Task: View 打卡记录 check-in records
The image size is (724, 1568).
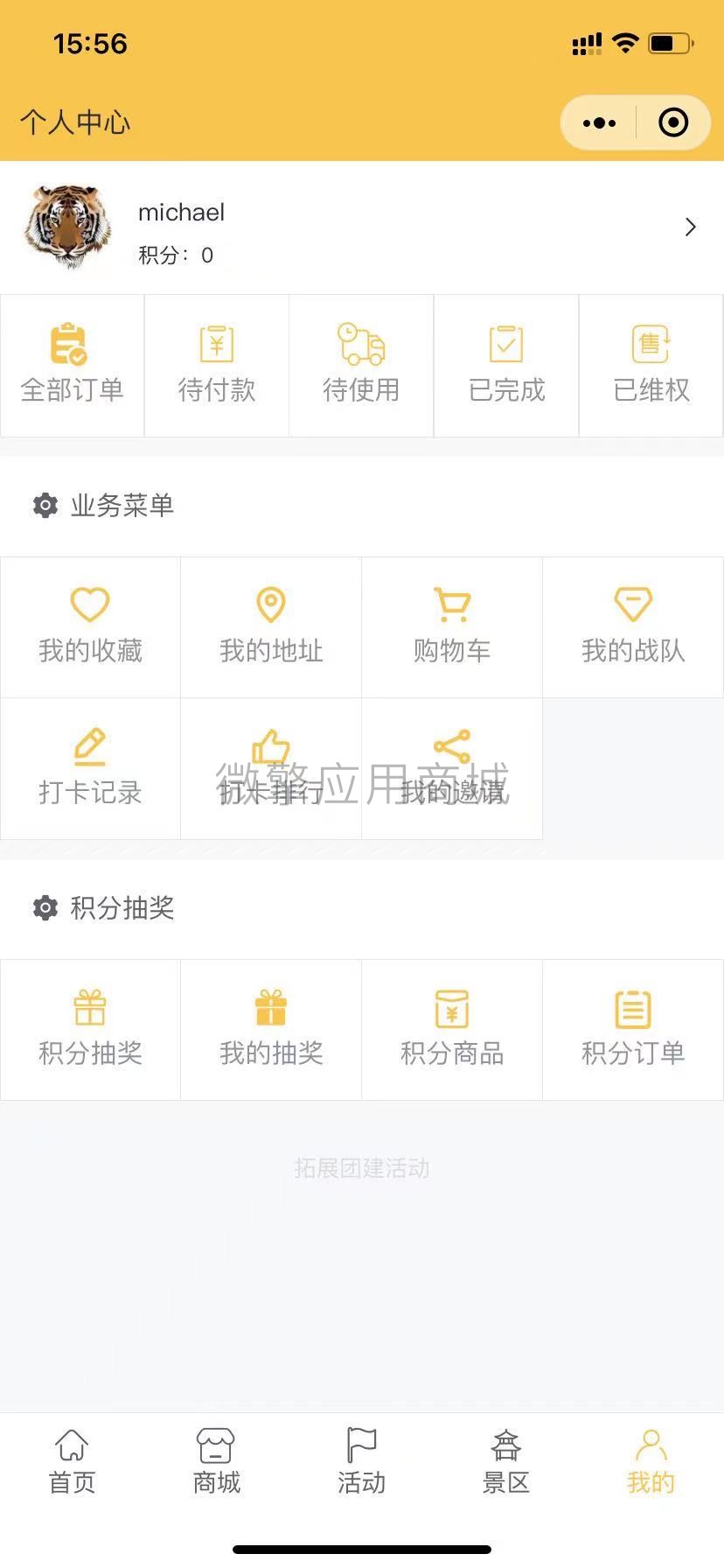Action: pyautogui.click(x=90, y=768)
